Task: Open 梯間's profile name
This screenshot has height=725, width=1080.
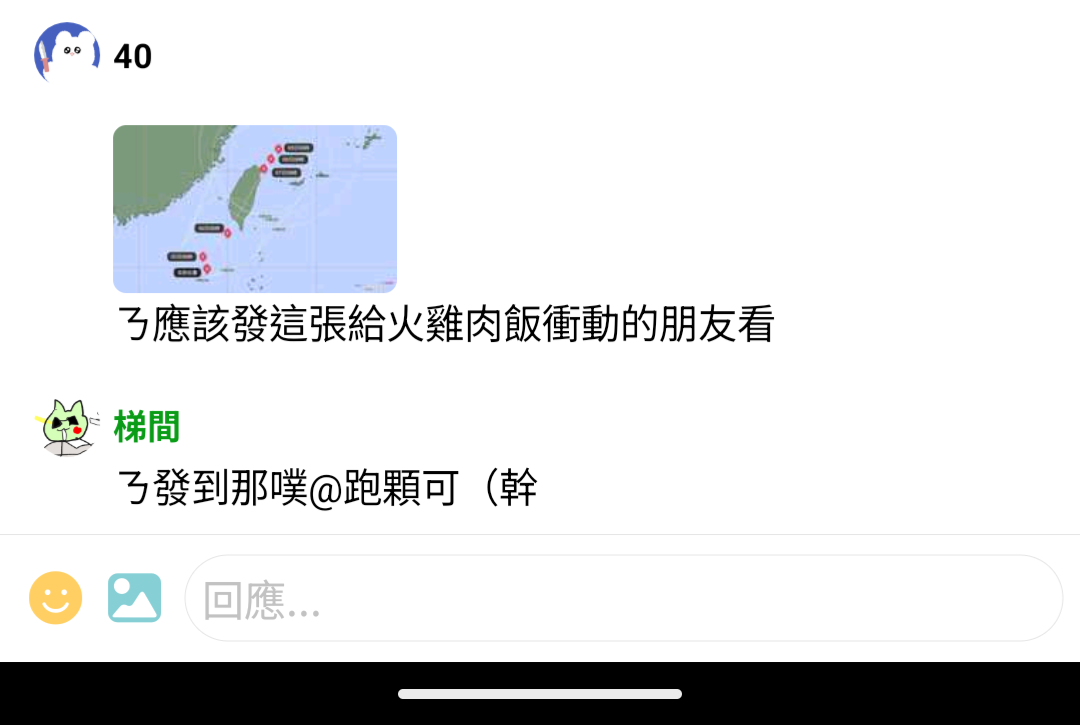Action: [x=146, y=427]
